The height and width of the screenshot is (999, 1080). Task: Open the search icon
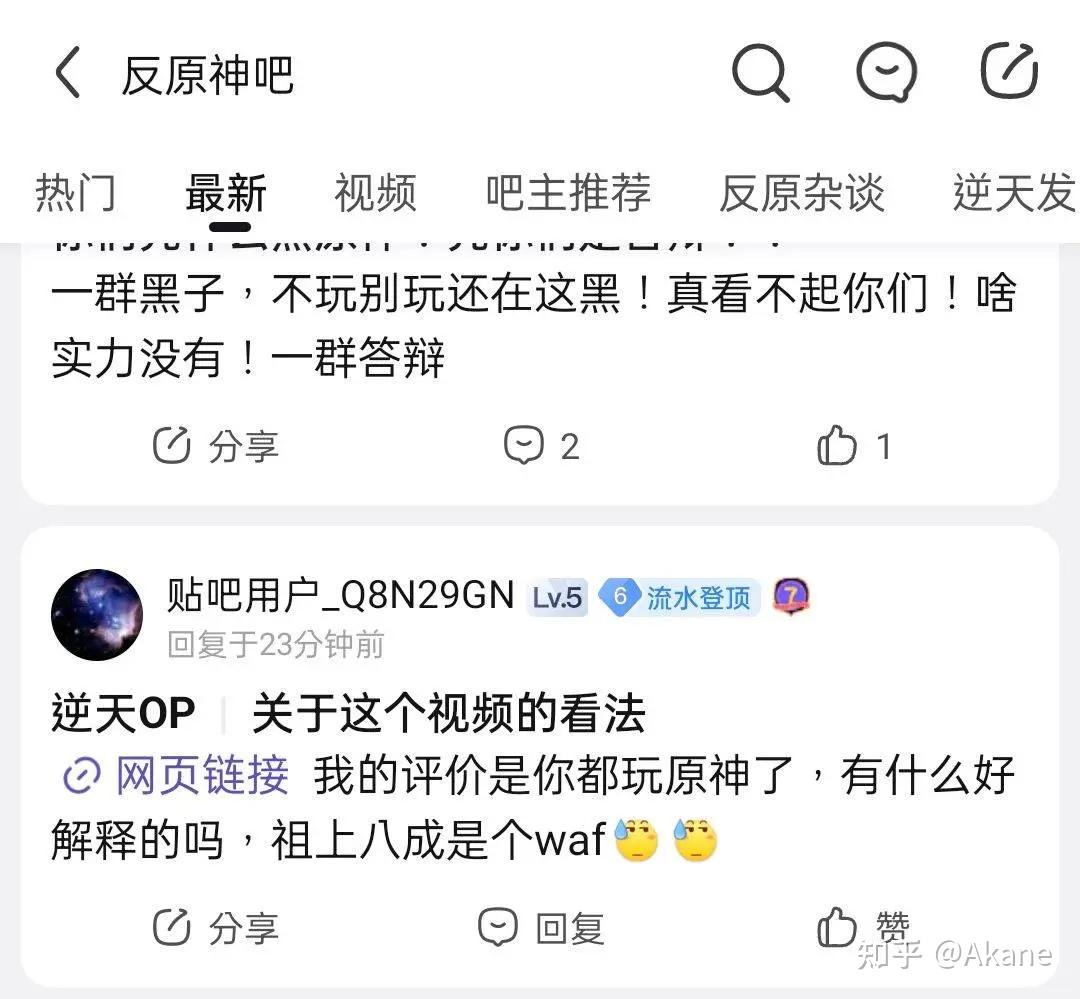(761, 73)
